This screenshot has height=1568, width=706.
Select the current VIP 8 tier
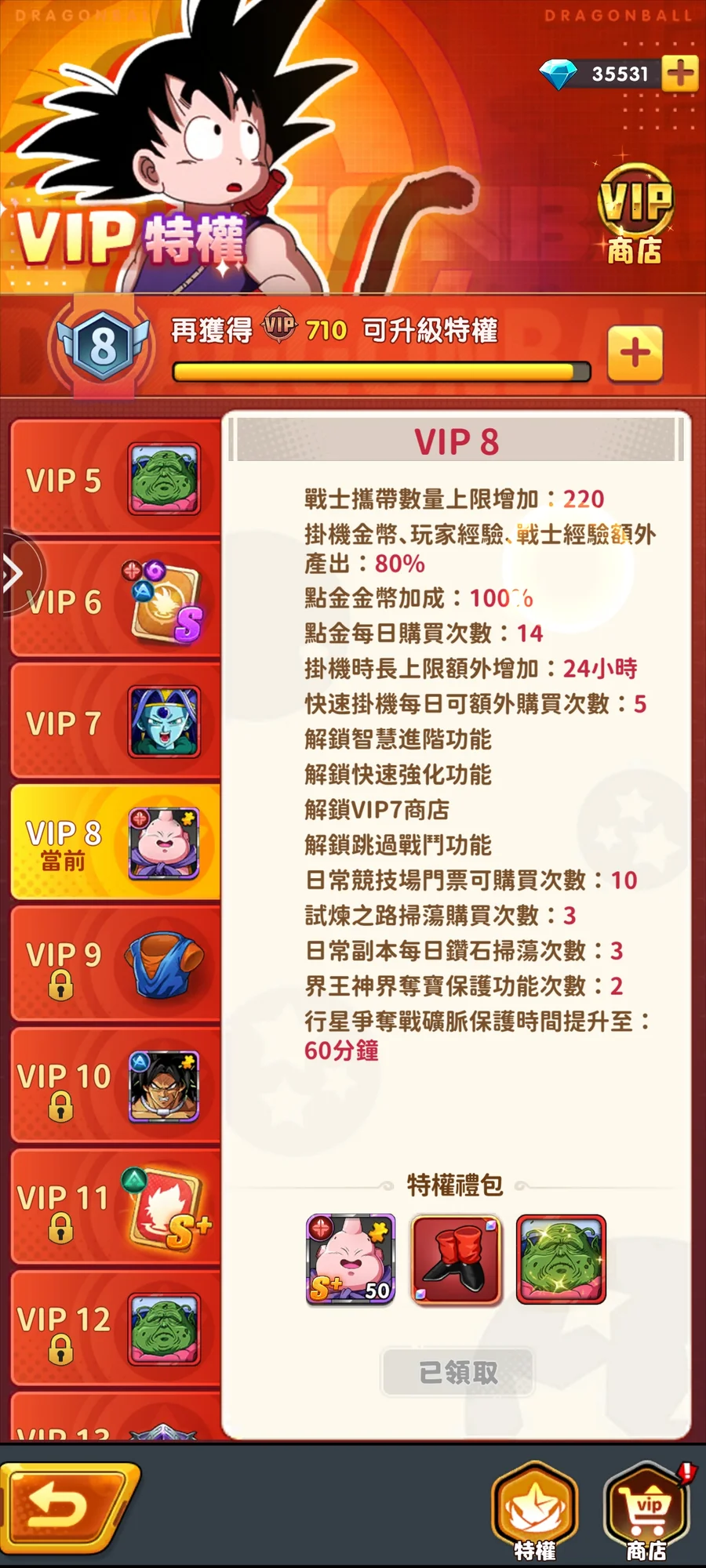pos(114,843)
